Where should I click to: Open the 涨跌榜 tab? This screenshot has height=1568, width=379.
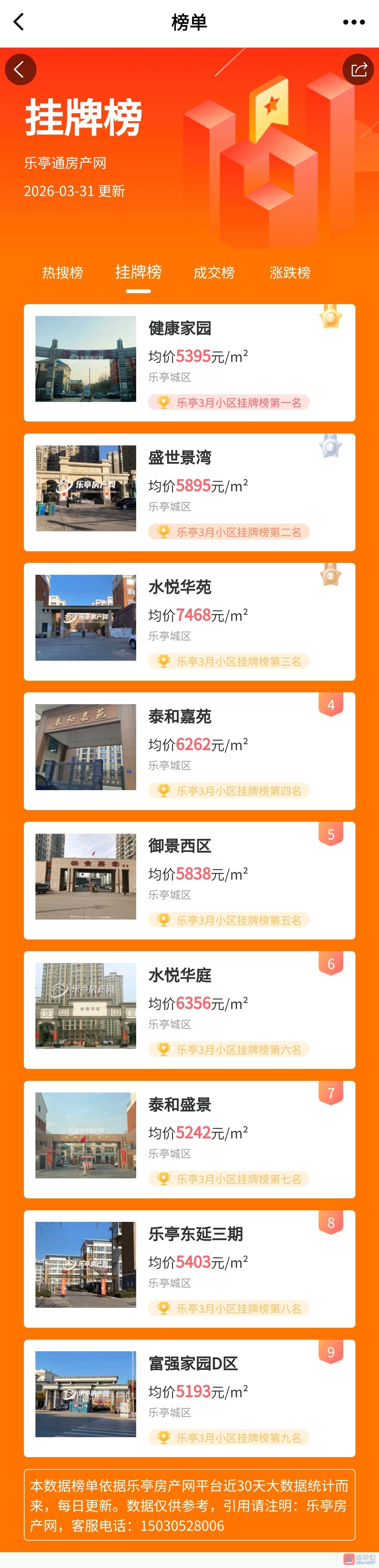[x=290, y=273]
